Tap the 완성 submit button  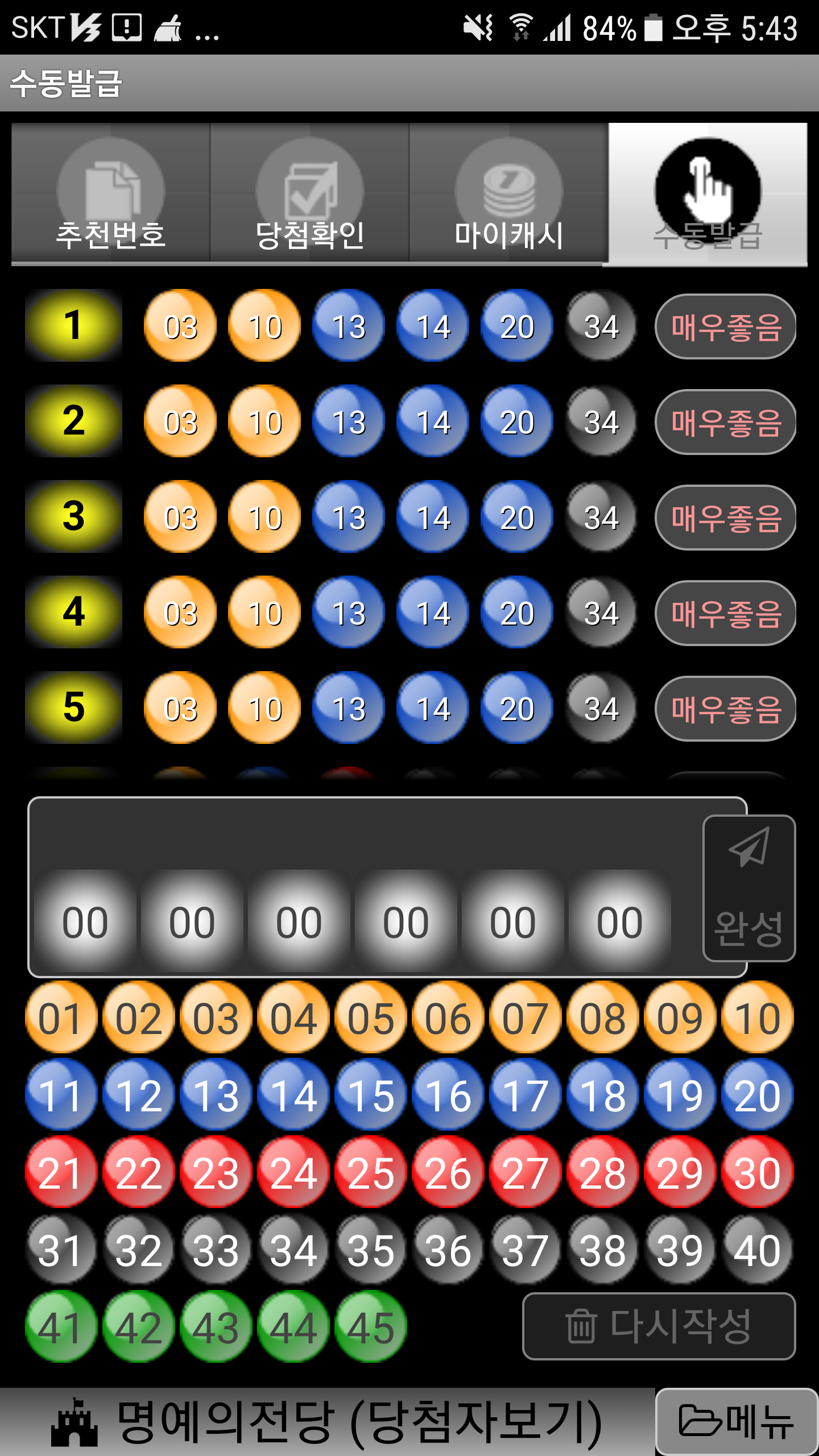(x=748, y=888)
